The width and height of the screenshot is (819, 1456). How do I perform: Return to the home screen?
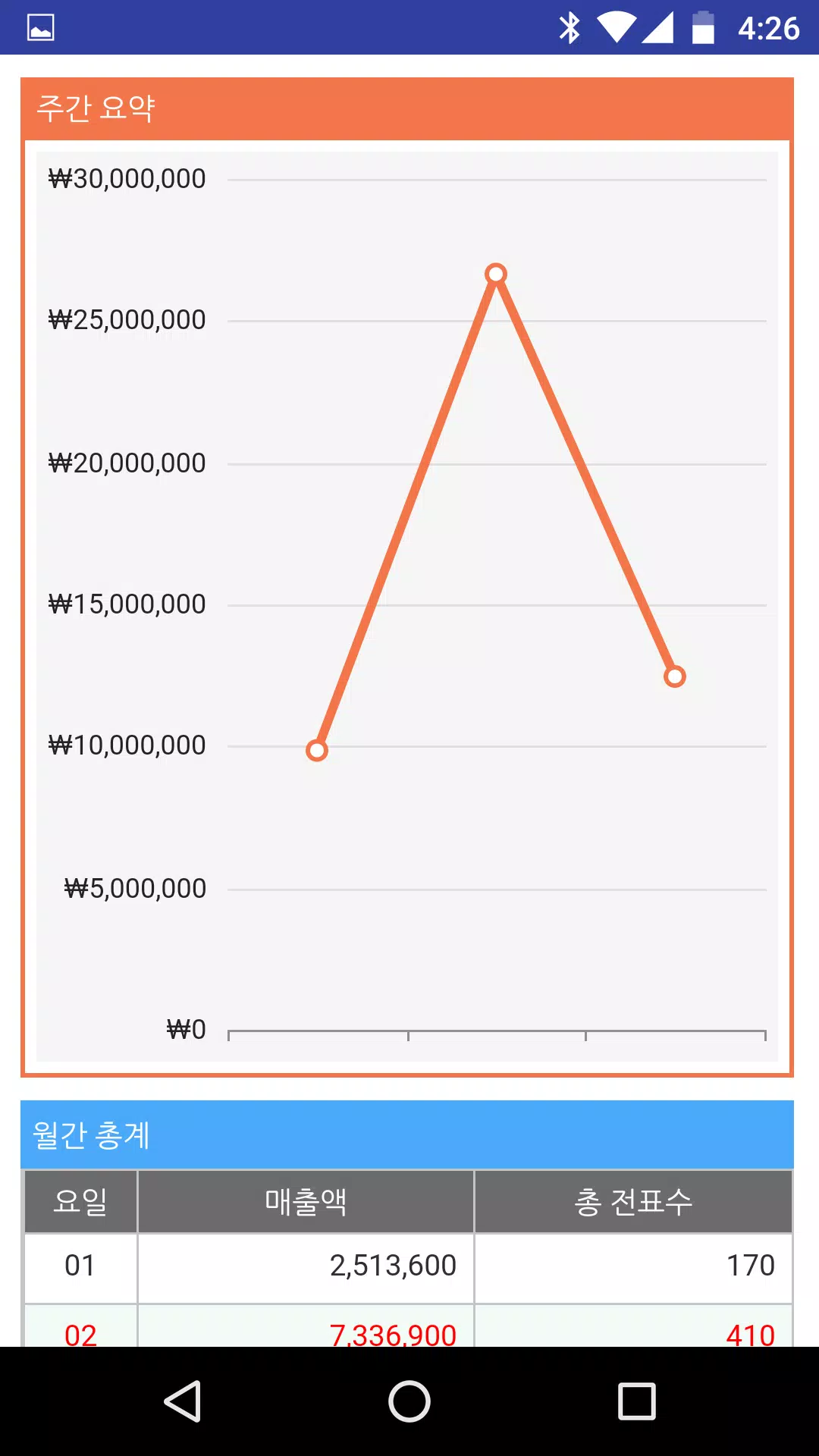[409, 1401]
